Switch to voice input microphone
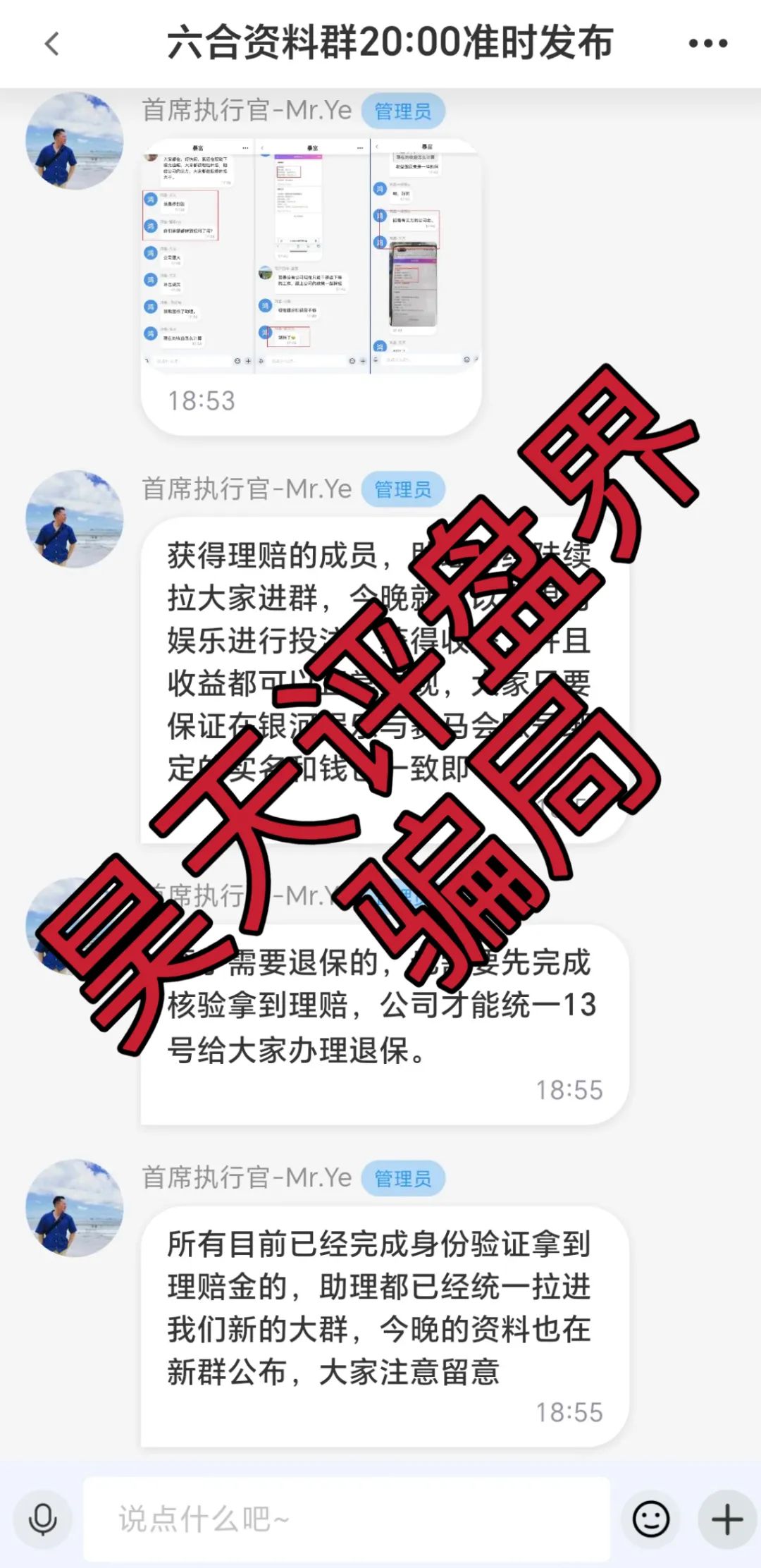761x1568 pixels. (x=42, y=1519)
